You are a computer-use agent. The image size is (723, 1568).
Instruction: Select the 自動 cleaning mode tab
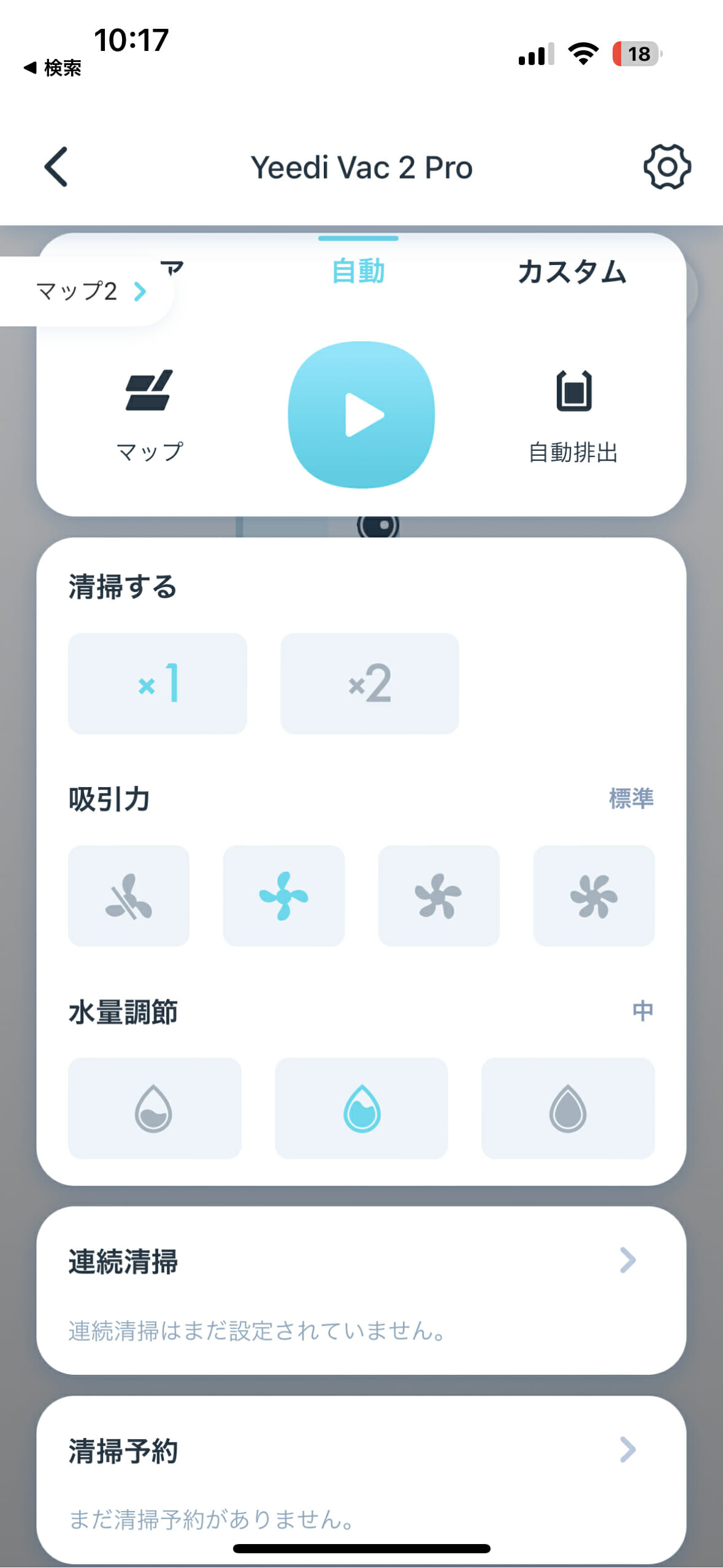[x=358, y=271]
